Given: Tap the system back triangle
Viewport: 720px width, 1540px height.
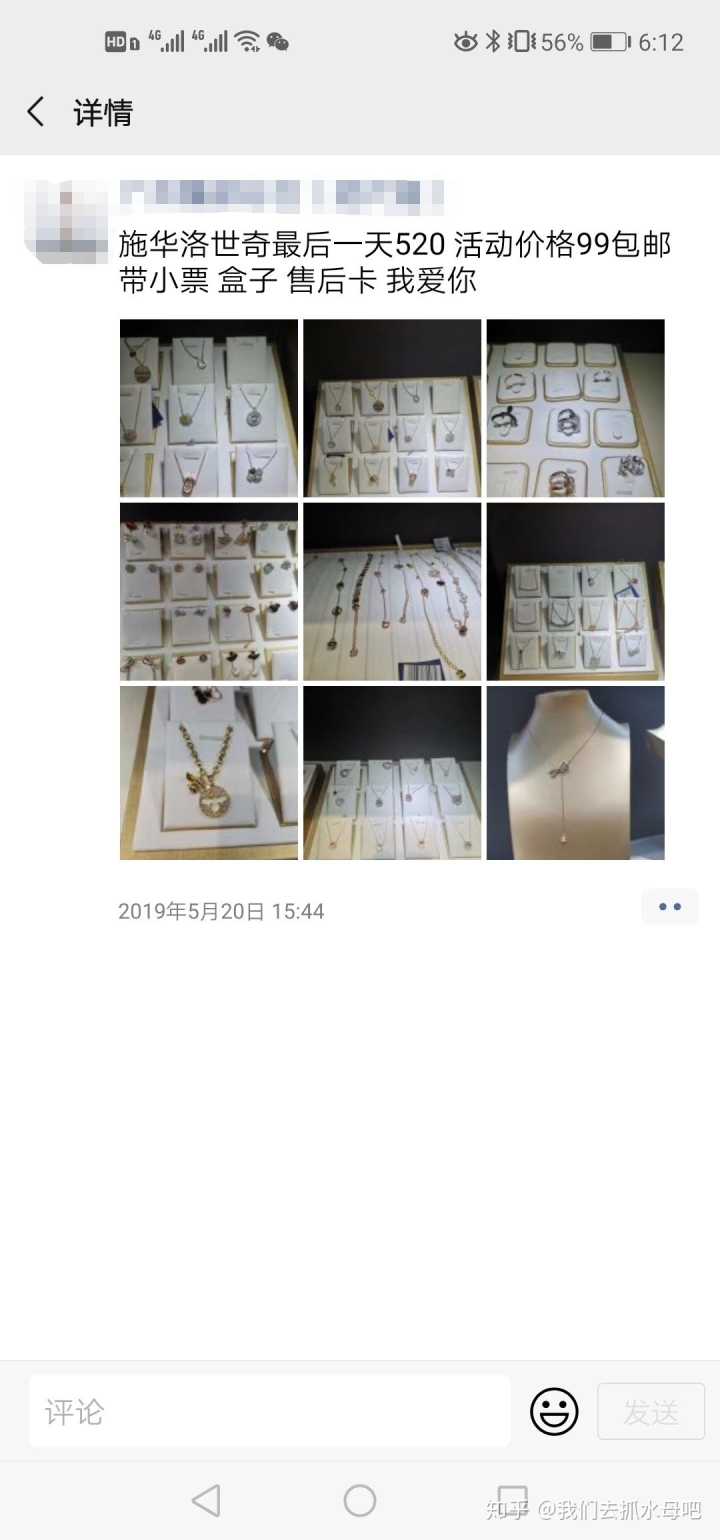Looking at the screenshot, I should pyautogui.click(x=206, y=1500).
